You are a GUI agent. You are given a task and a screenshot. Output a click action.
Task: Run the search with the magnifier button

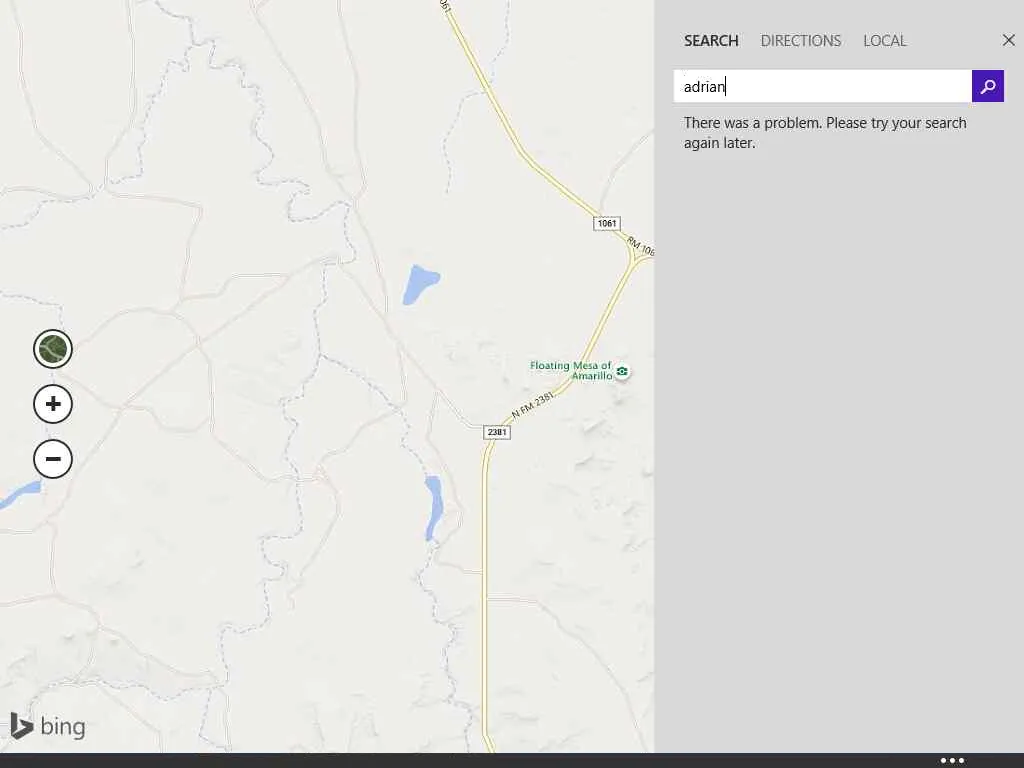(987, 86)
